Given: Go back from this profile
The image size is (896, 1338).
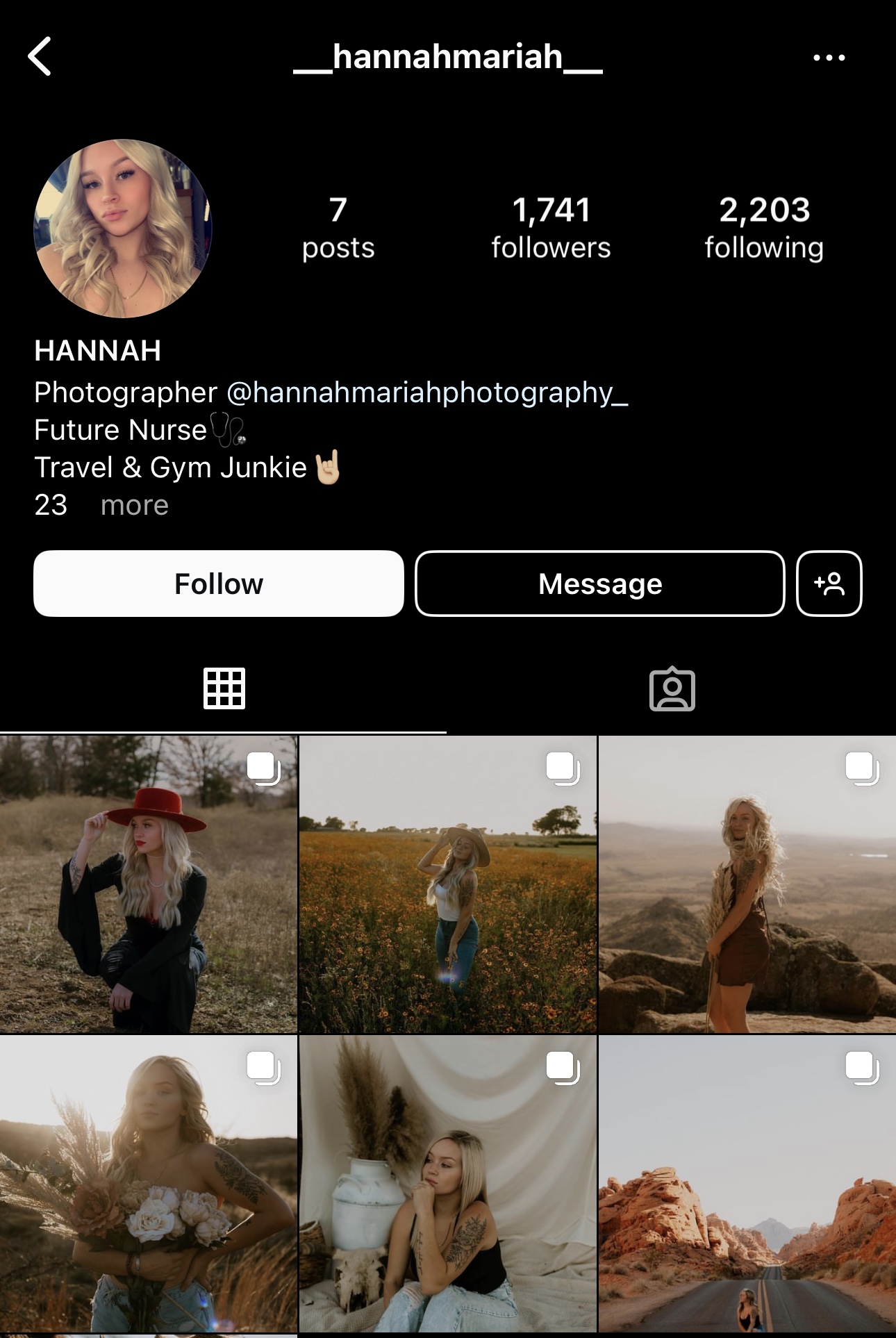Looking at the screenshot, I should pyautogui.click(x=40, y=56).
